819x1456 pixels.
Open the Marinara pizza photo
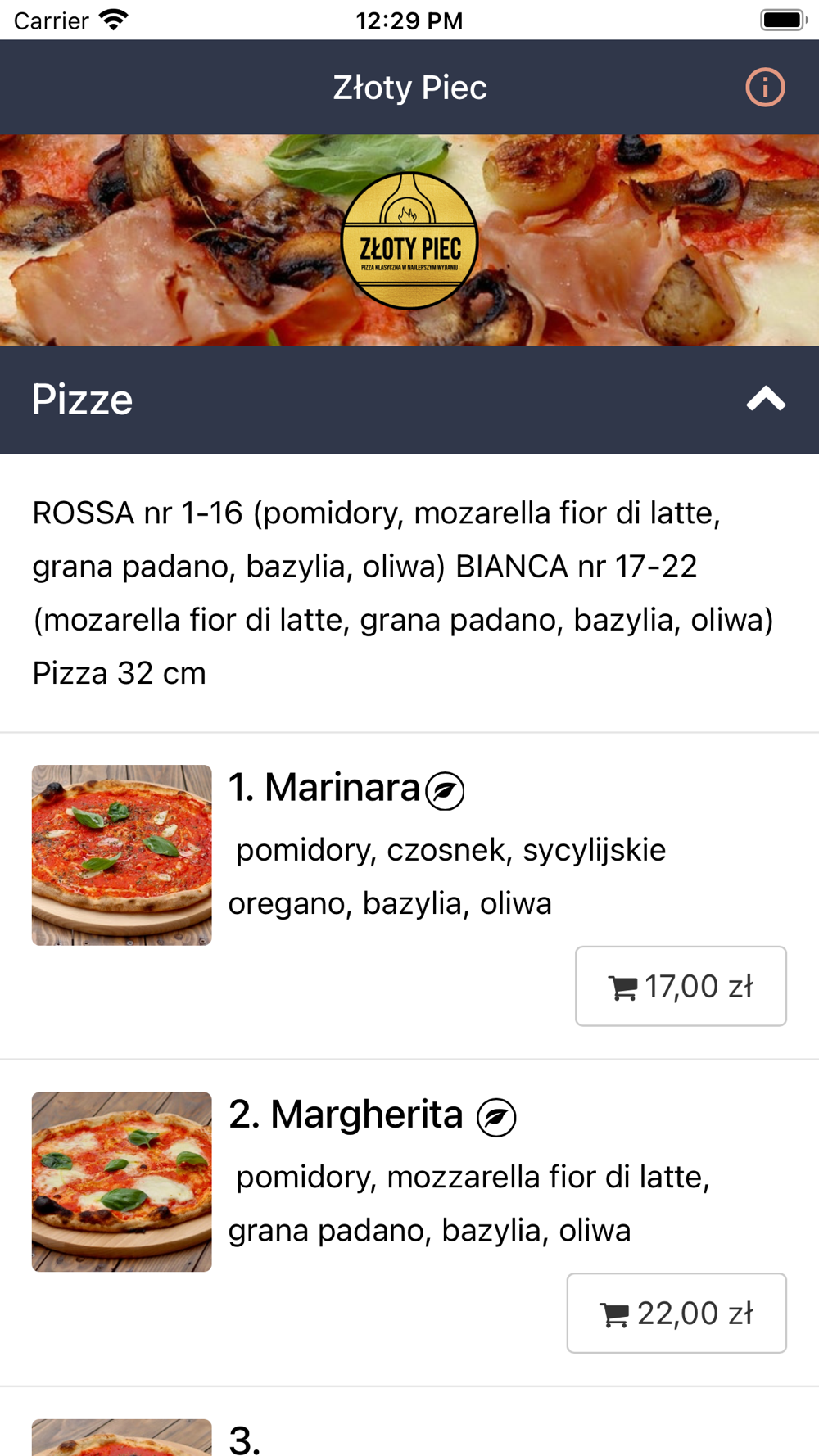[x=122, y=855]
